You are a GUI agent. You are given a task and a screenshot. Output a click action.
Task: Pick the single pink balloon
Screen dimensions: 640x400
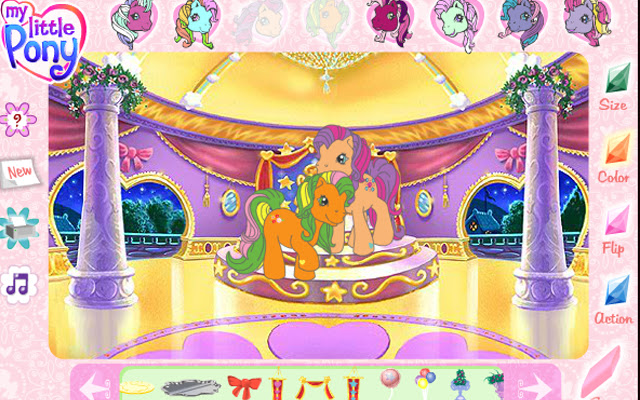pyautogui.click(x=390, y=380)
